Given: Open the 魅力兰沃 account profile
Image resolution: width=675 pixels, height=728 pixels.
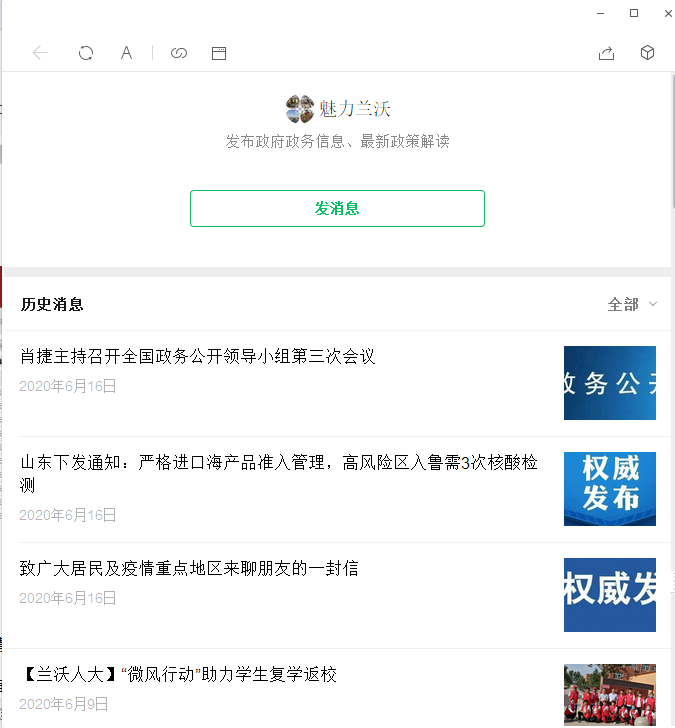Looking at the screenshot, I should click(x=337, y=106).
